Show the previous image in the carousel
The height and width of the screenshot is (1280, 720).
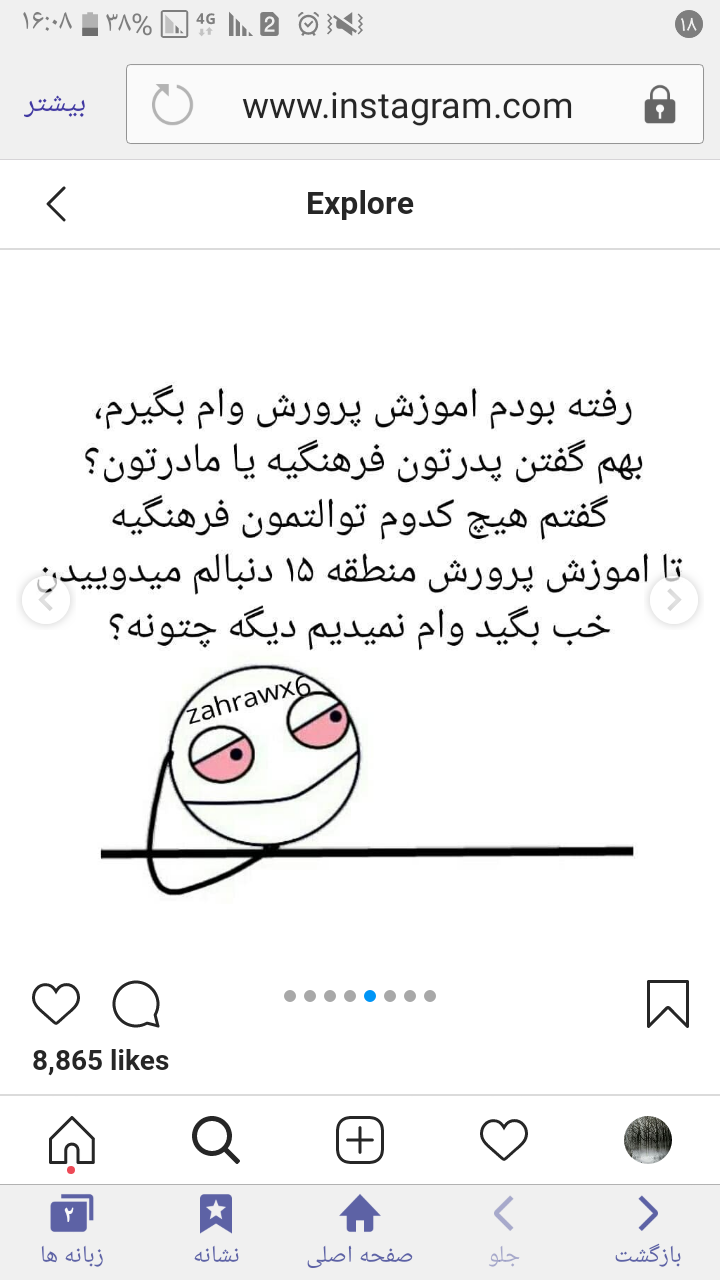point(46,600)
